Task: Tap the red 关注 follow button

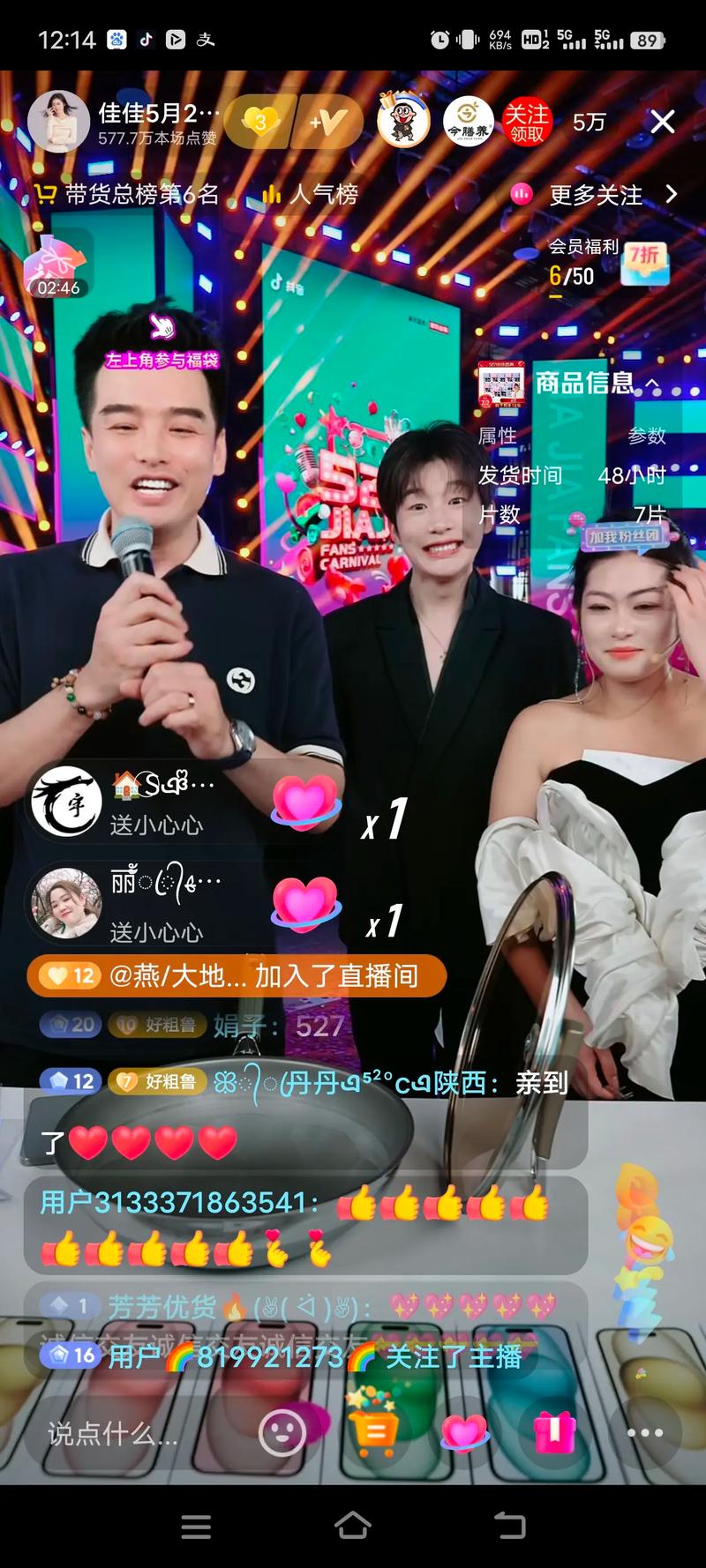Action: (x=526, y=123)
